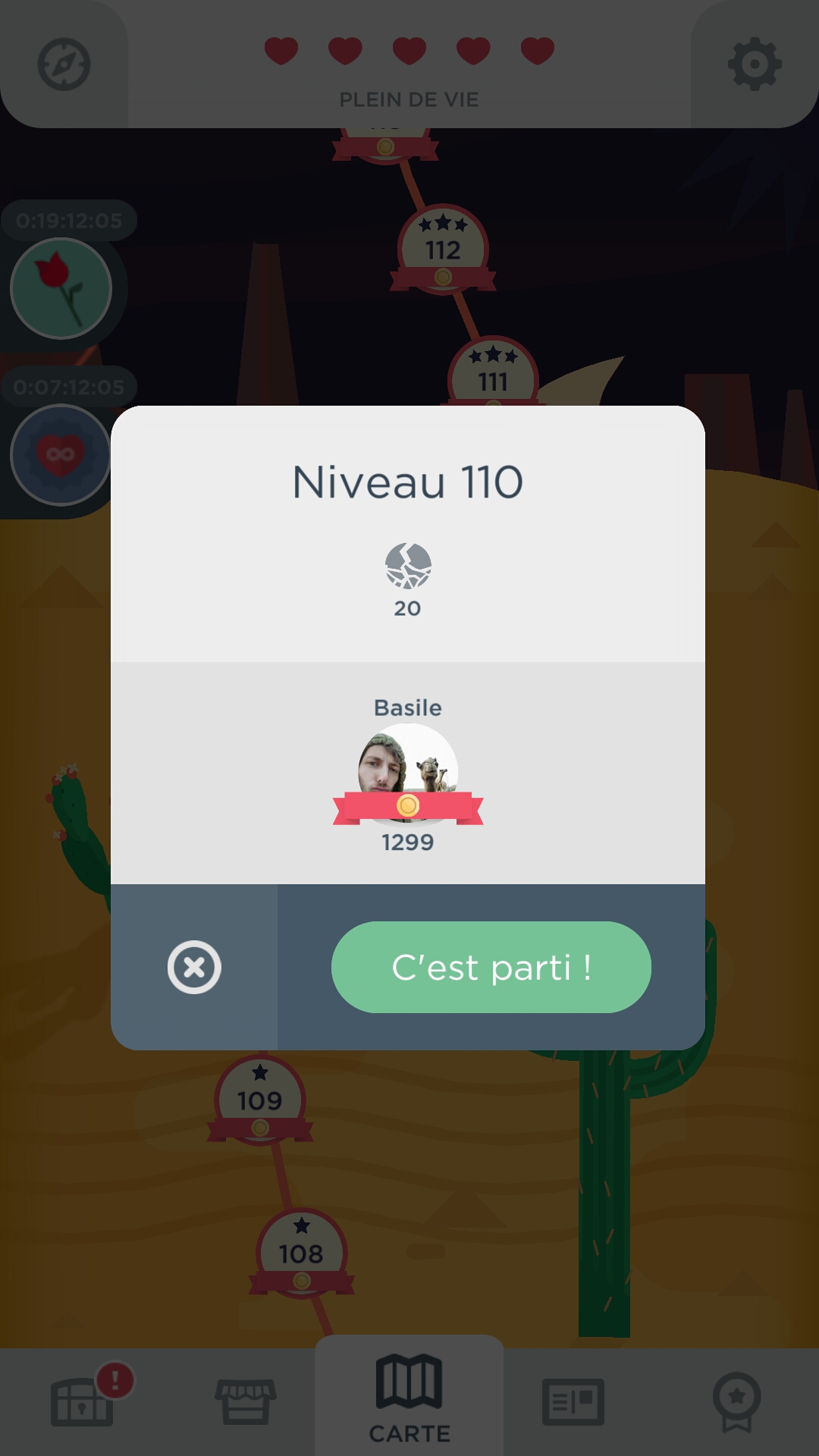Open the news tab
819x1456 pixels.
click(x=573, y=1401)
